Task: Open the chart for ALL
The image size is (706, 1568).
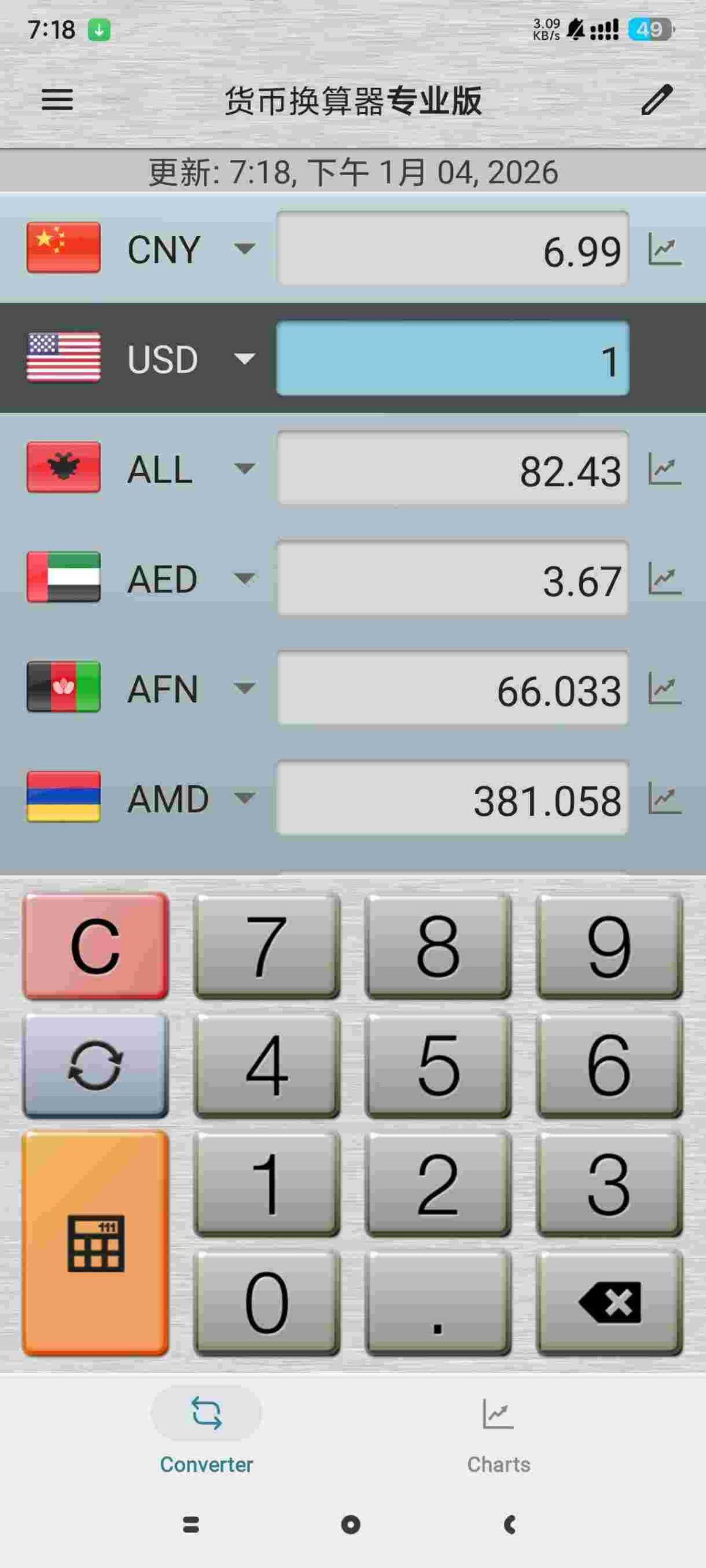Action: coord(665,469)
